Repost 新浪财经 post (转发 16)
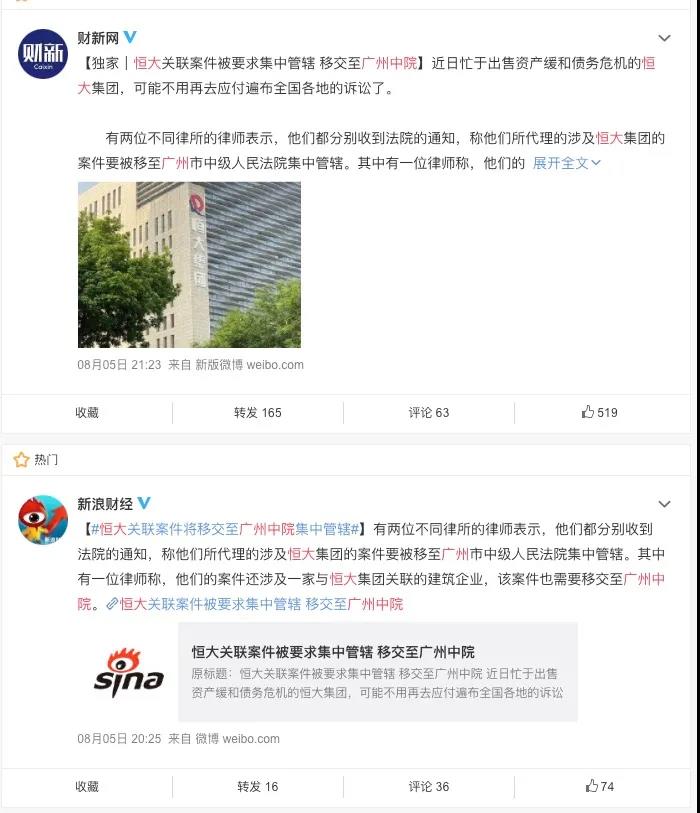This screenshot has width=700, height=813. 258,787
